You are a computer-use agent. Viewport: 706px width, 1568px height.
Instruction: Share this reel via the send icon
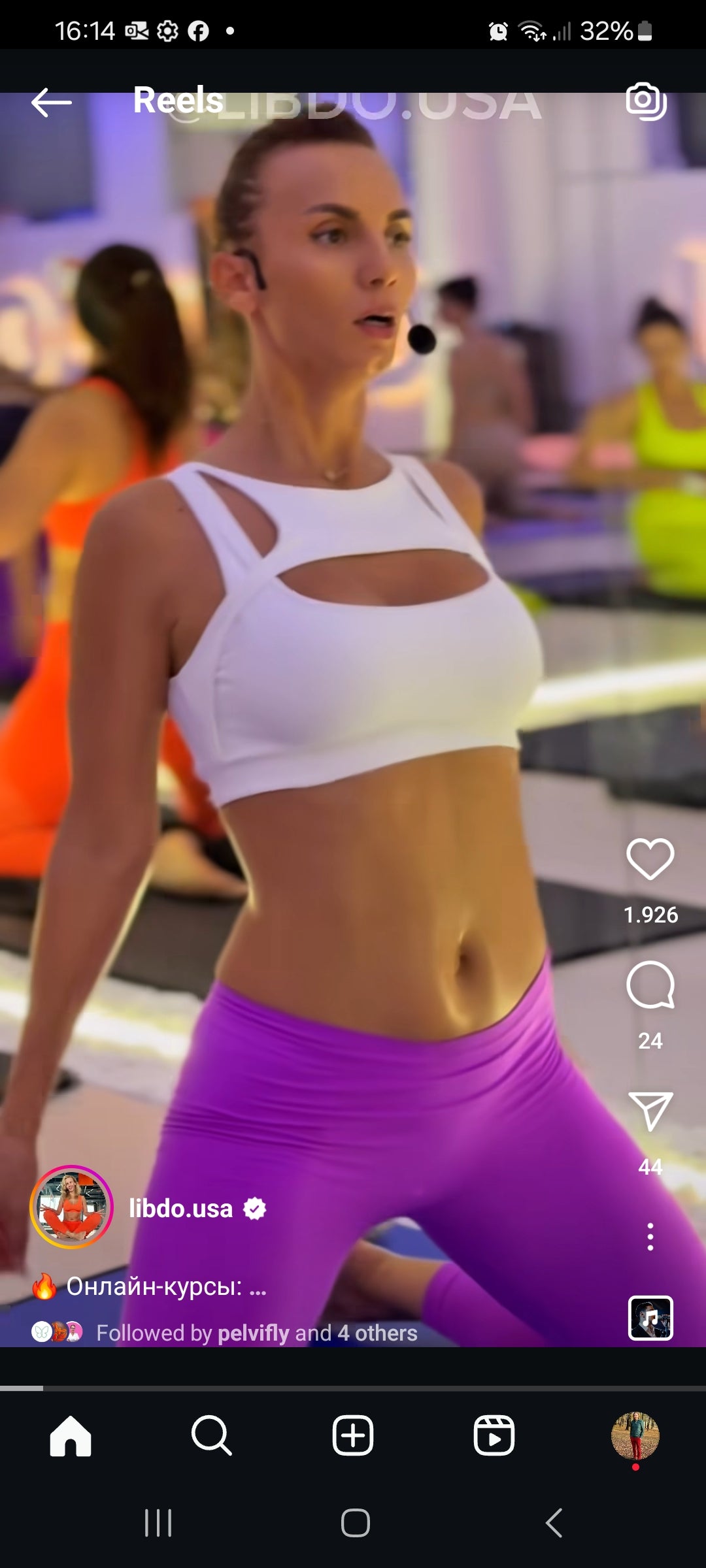650,1111
